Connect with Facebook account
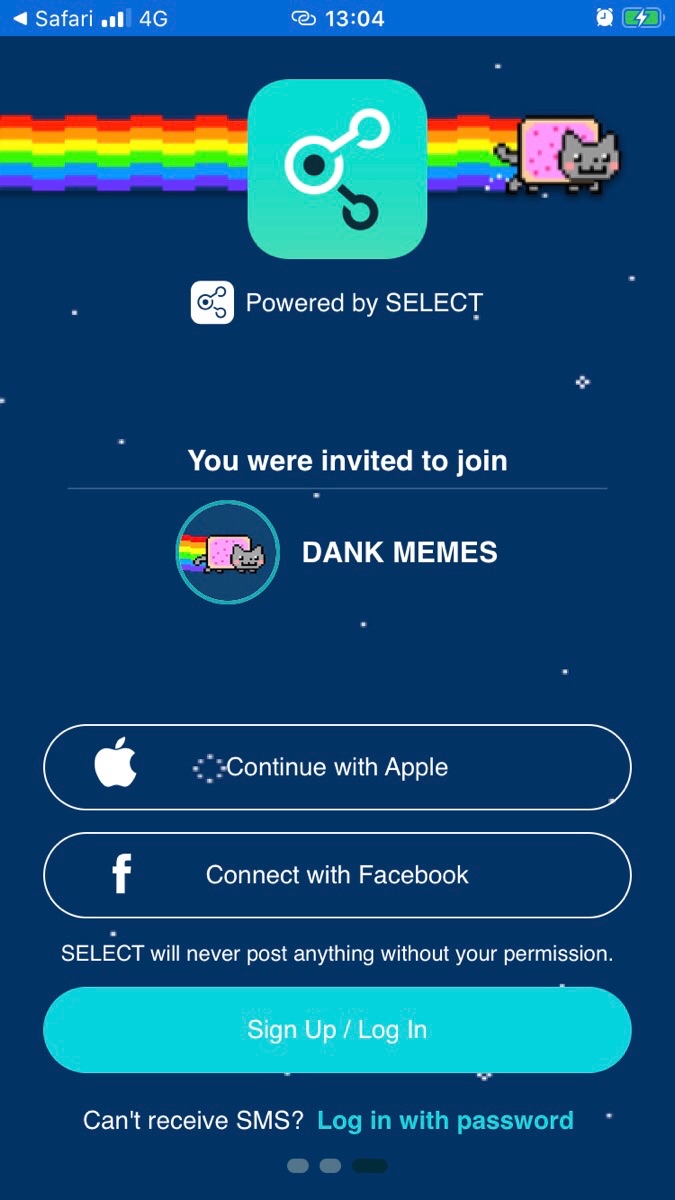 pyautogui.click(x=337, y=875)
